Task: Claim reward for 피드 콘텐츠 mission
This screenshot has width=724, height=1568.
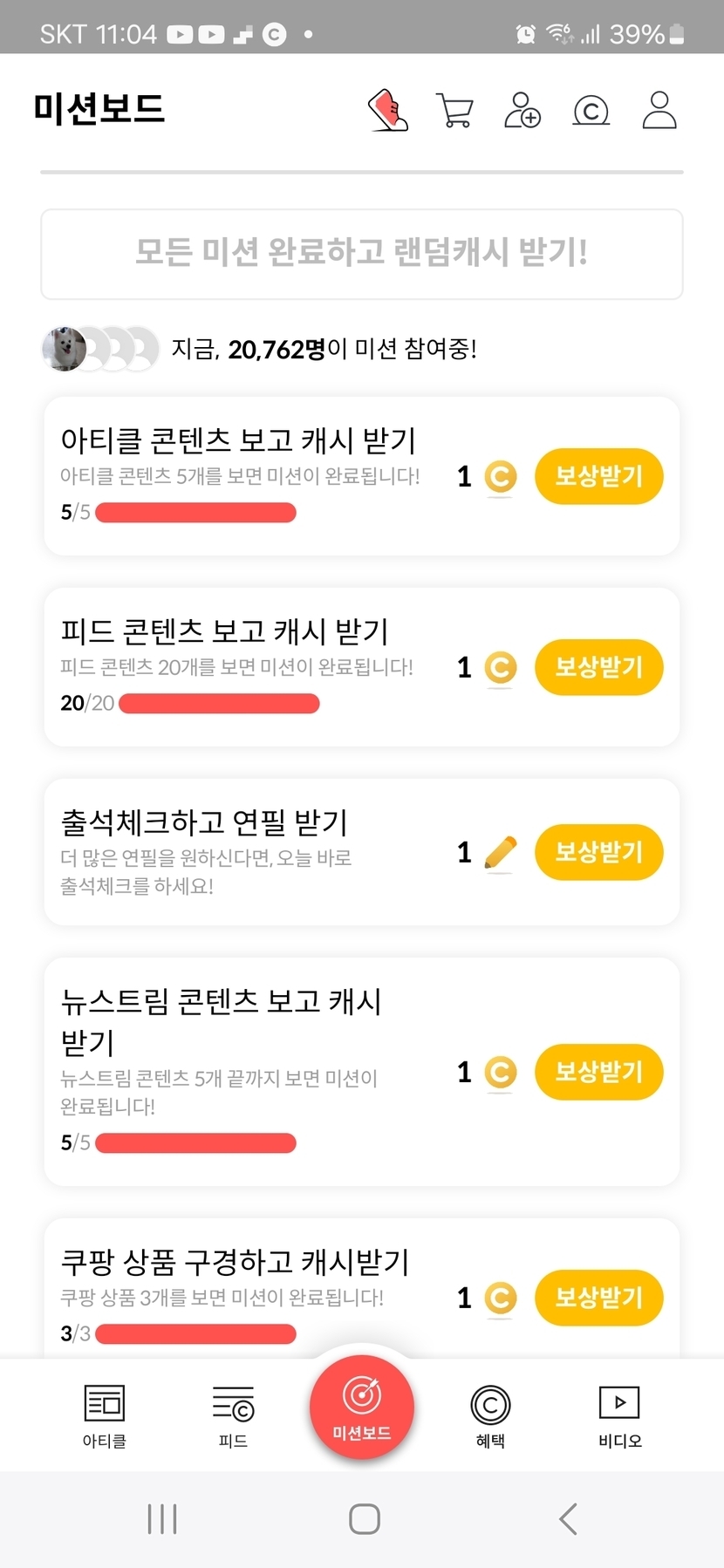Action: (598, 667)
